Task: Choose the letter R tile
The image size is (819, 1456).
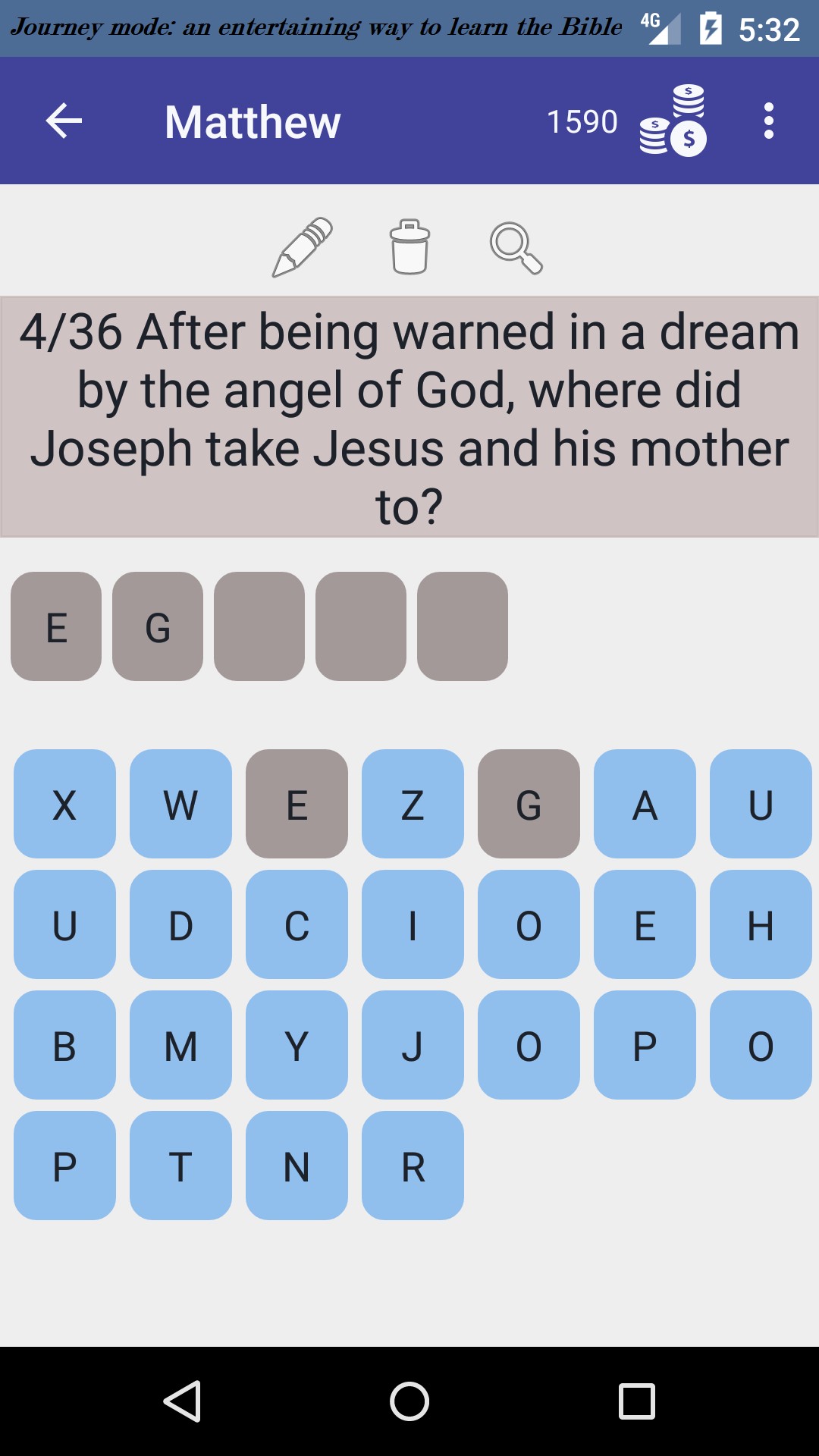Action: pyautogui.click(x=413, y=1166)
